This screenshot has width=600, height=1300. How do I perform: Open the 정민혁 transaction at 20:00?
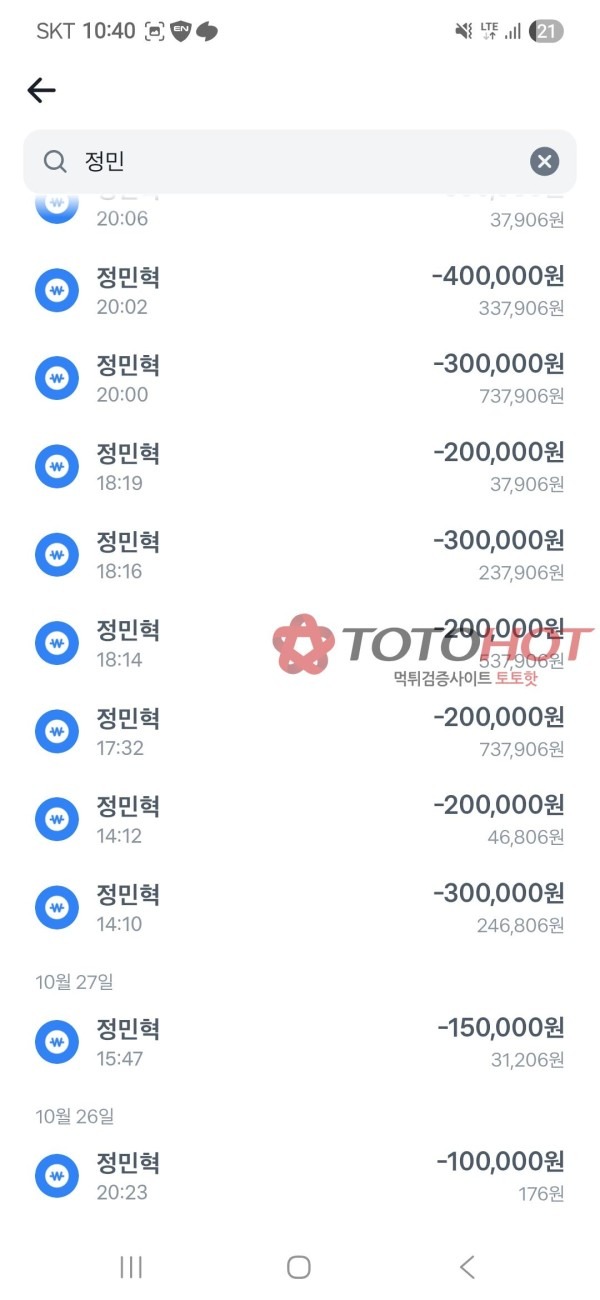pyautogui.click(x=300, y=379)
